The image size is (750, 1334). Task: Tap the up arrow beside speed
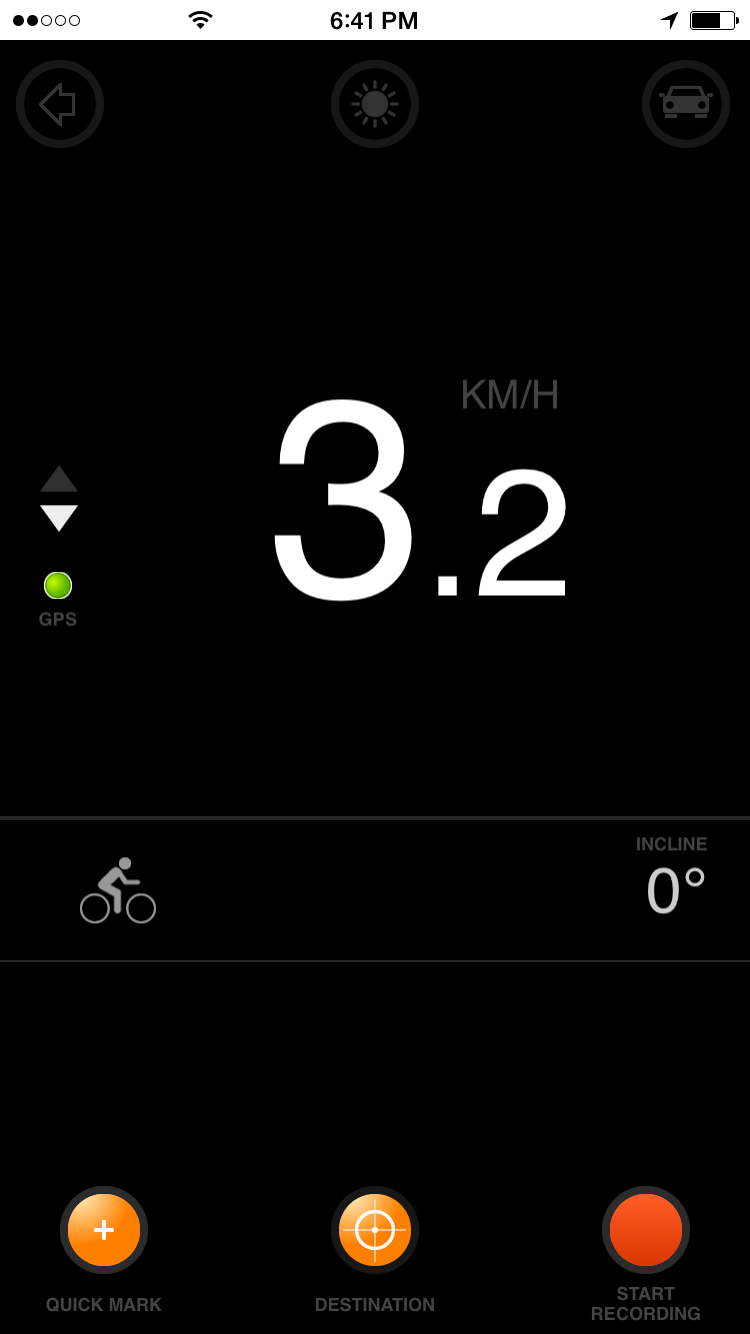pyautogui.click(x=59, y=479)
